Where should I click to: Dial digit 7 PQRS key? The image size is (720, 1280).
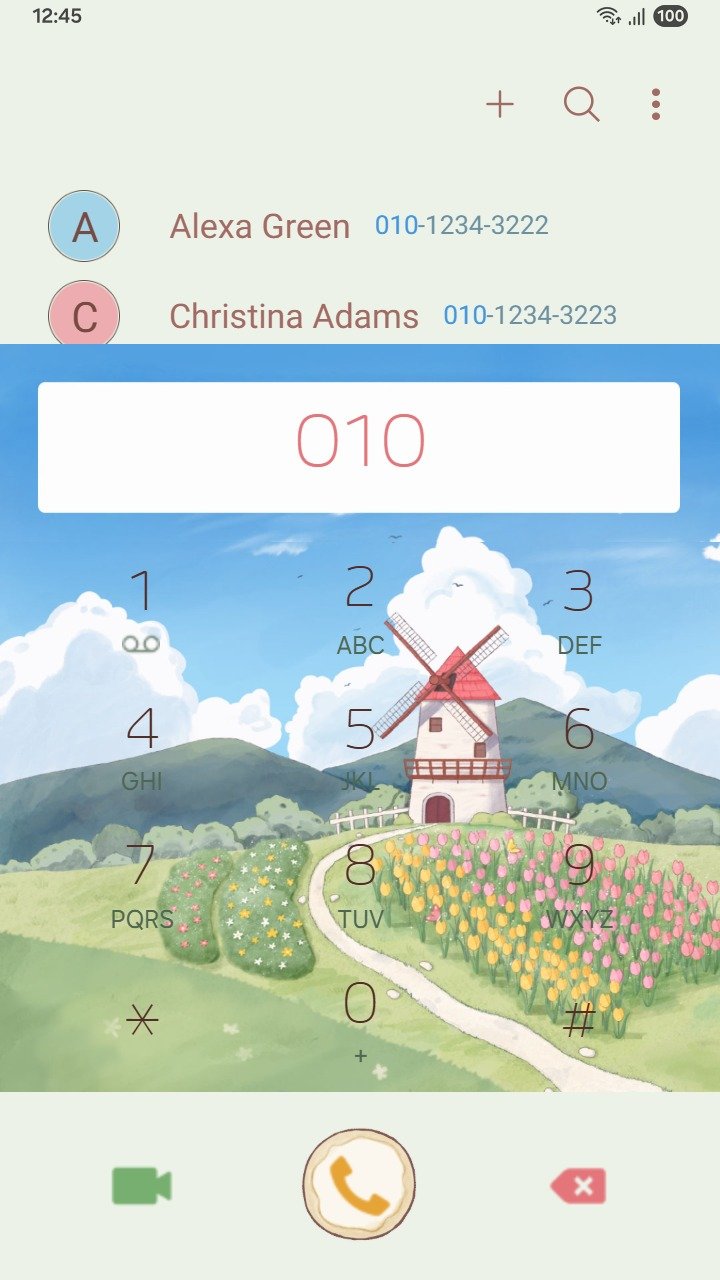(x=142, y=883)
